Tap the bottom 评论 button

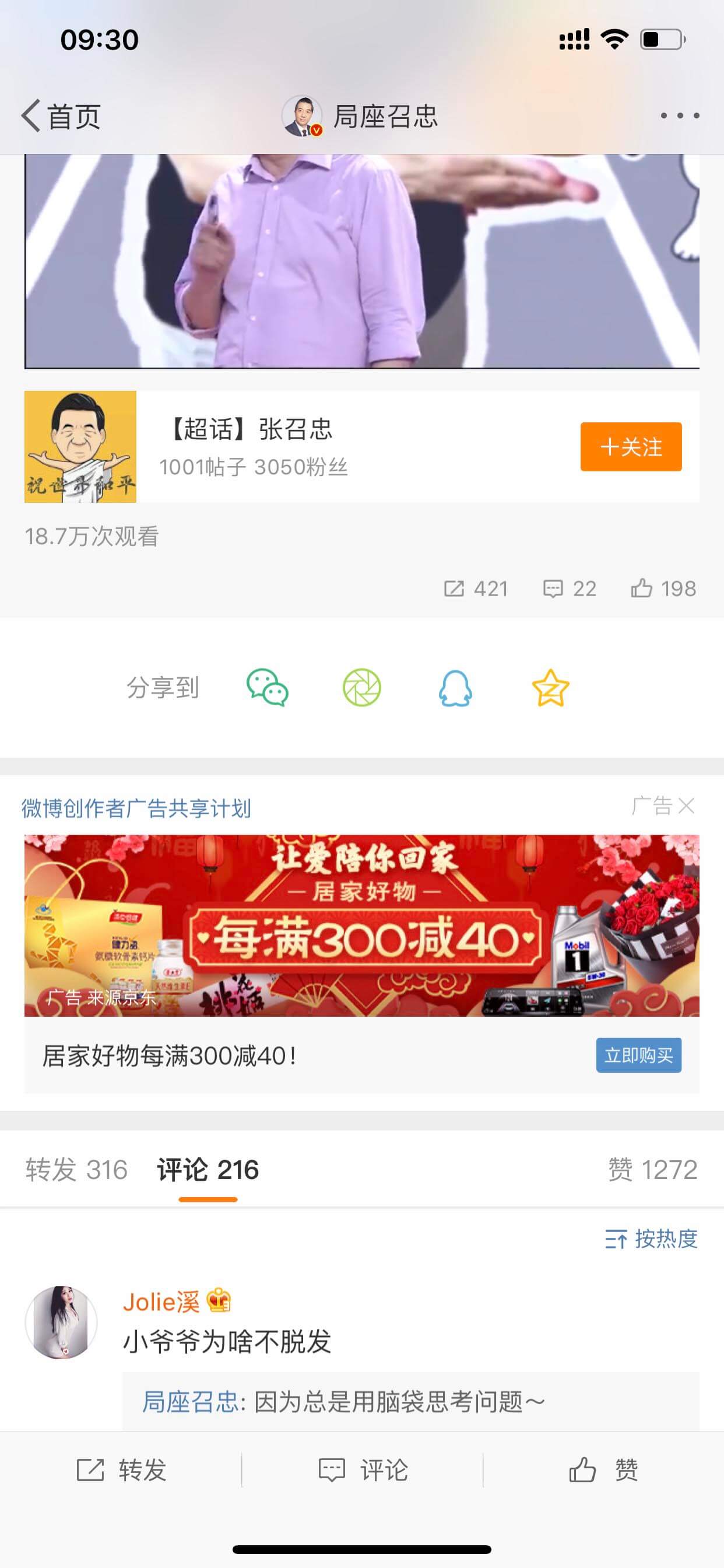pyautogui.click(x=363, y=1470)
